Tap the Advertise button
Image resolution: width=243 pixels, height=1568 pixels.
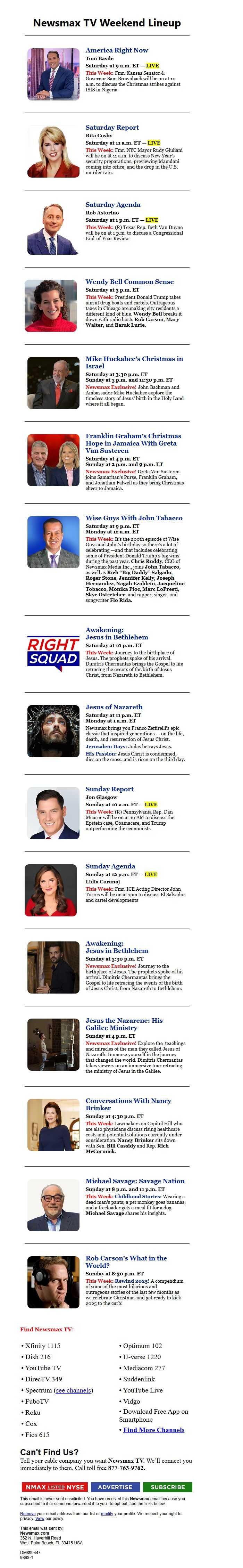click(x=115, y=1487)
